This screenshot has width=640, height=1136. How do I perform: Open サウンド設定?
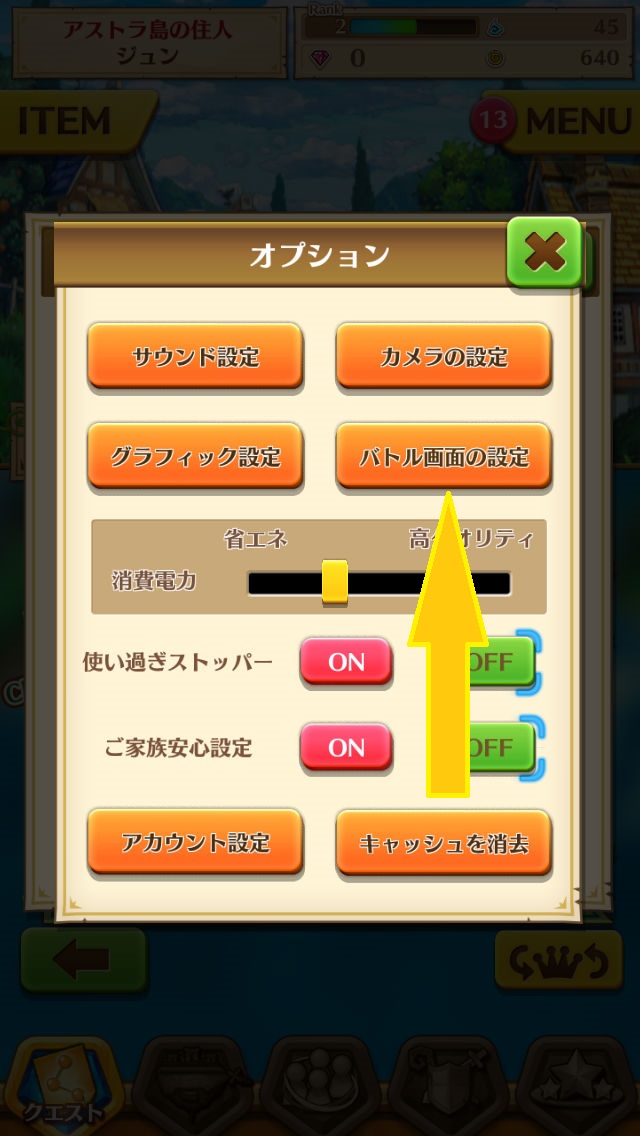click(x=195, y=356)
